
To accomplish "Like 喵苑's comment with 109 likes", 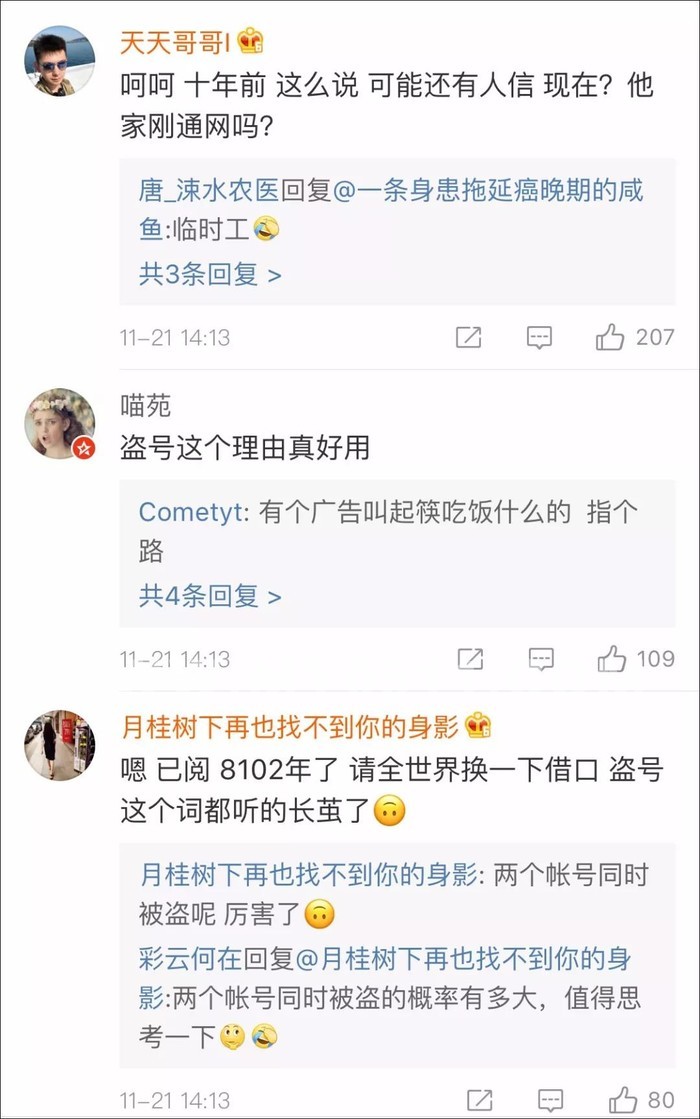I will (x=611, y=659).
